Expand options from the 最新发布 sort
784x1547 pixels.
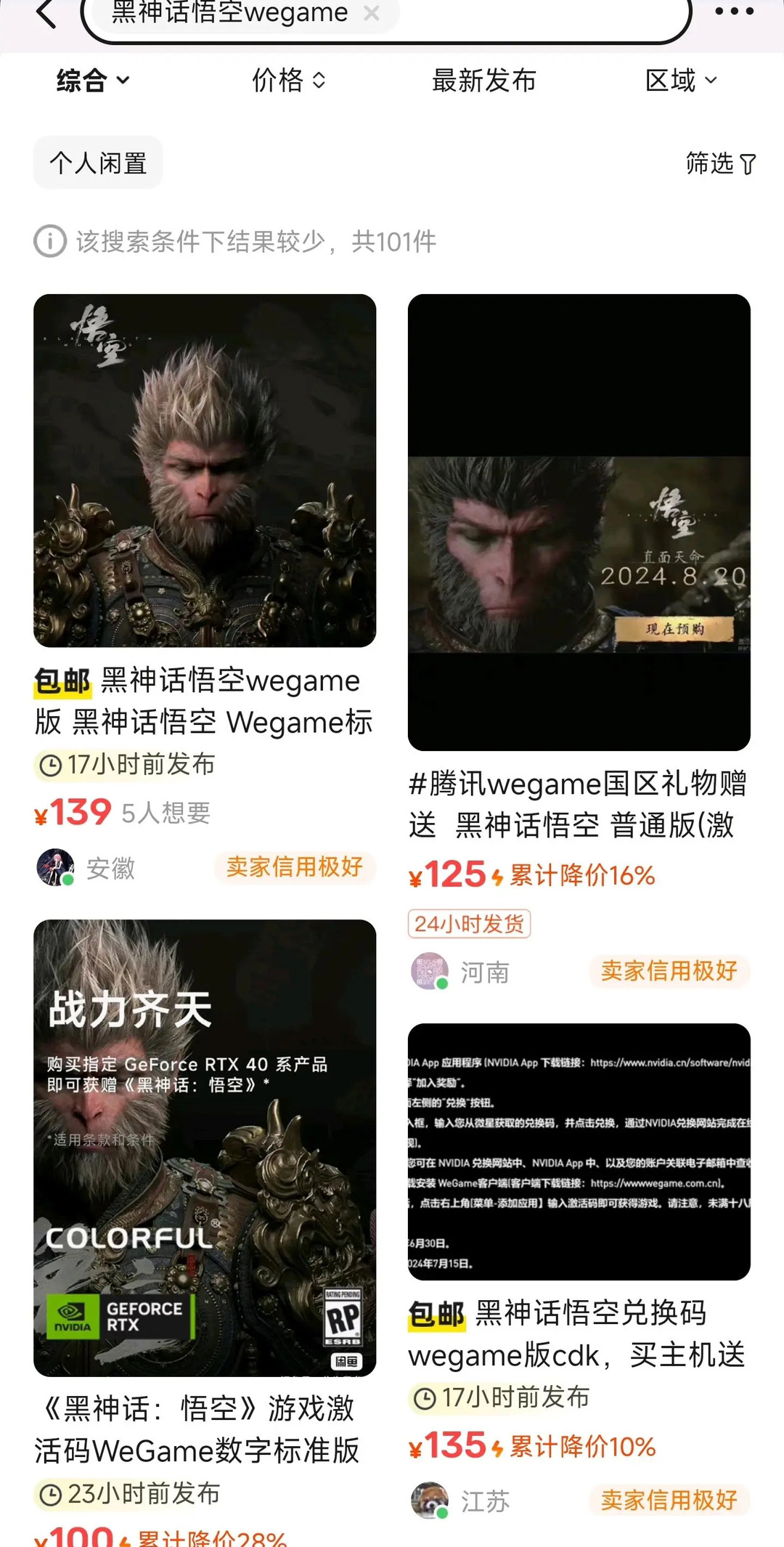484,81
